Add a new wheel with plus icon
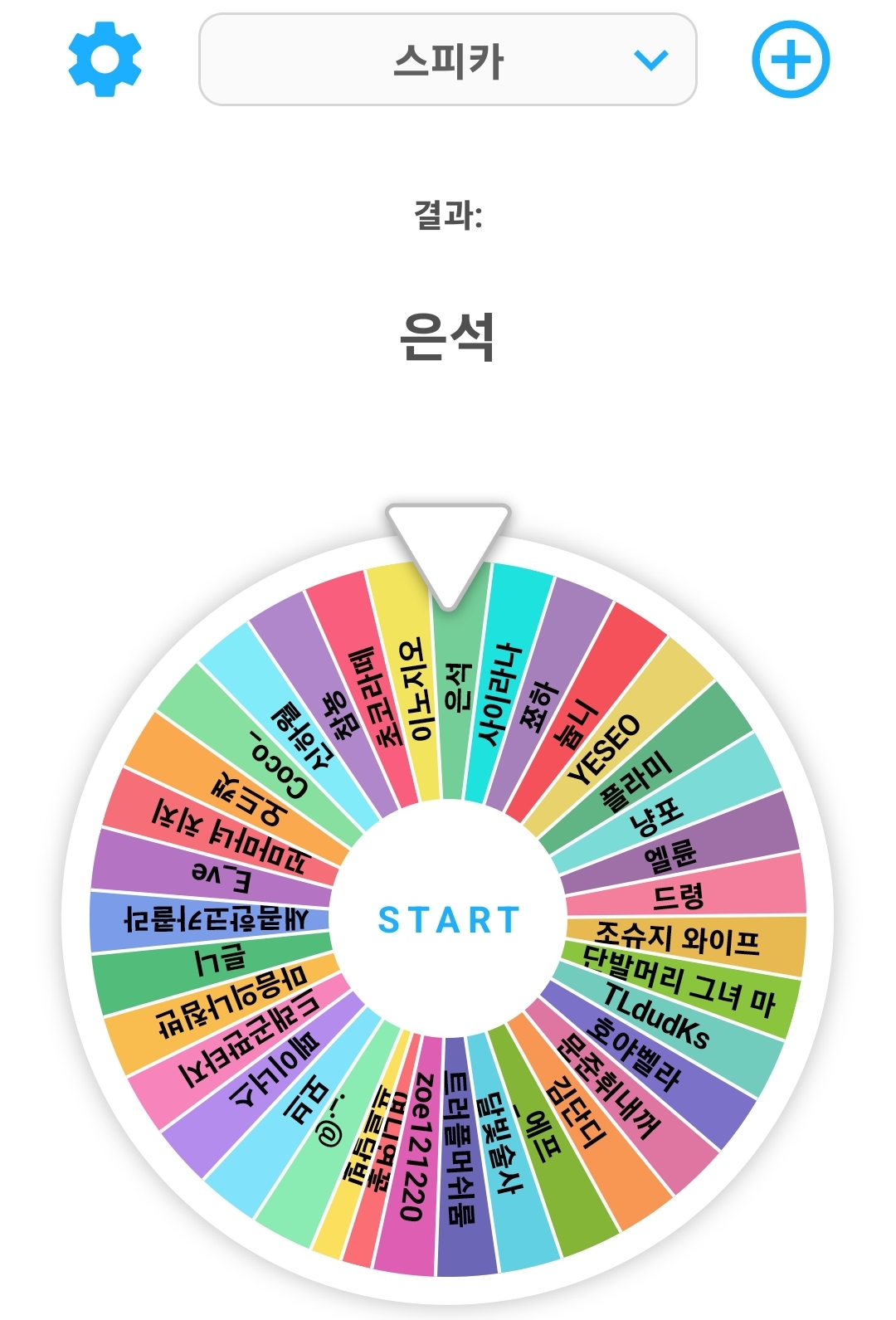This screenshot has height=1320, width=896. 790,60
